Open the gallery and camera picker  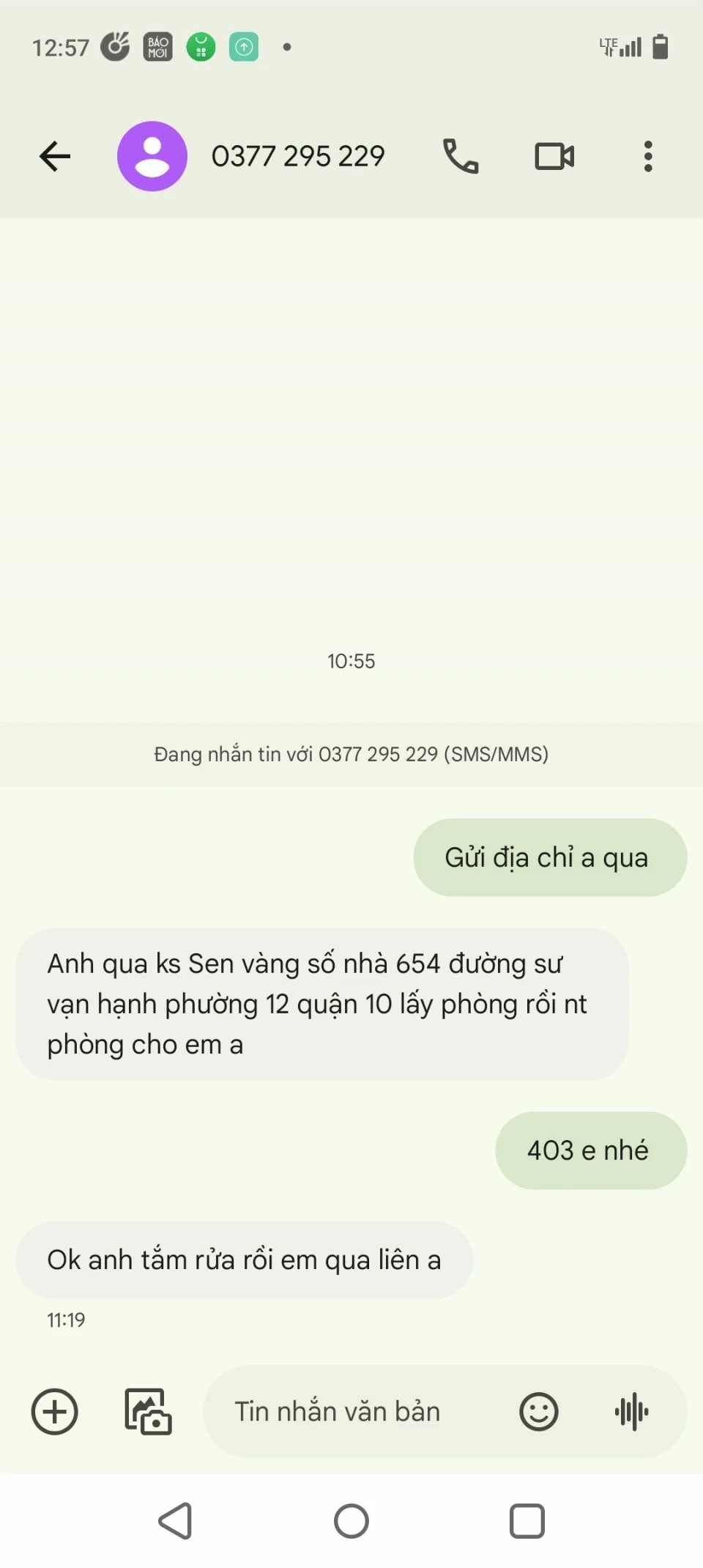tap(147, 1411)
